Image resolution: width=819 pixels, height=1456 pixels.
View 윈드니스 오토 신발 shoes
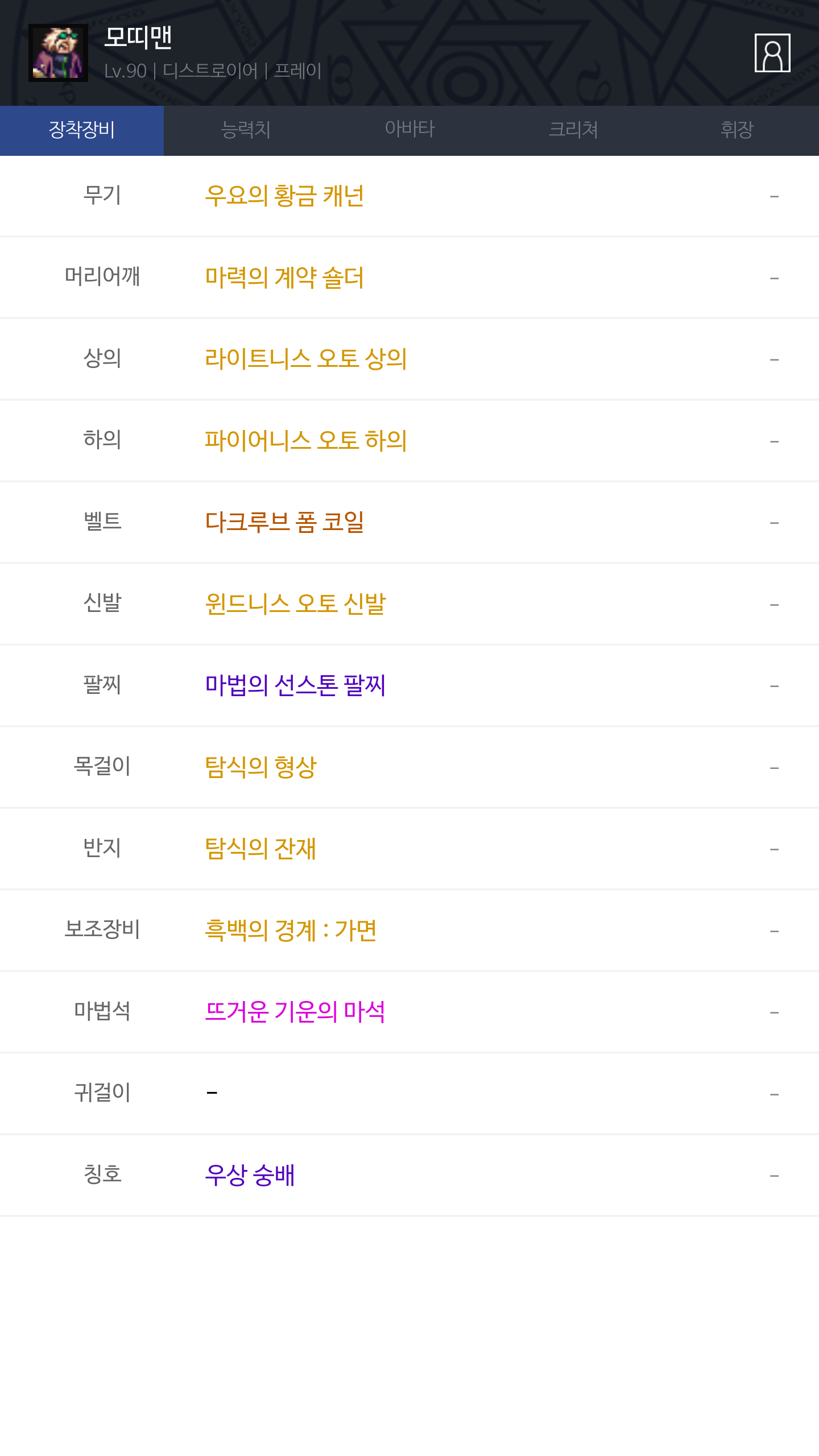(x=295, y=604)
